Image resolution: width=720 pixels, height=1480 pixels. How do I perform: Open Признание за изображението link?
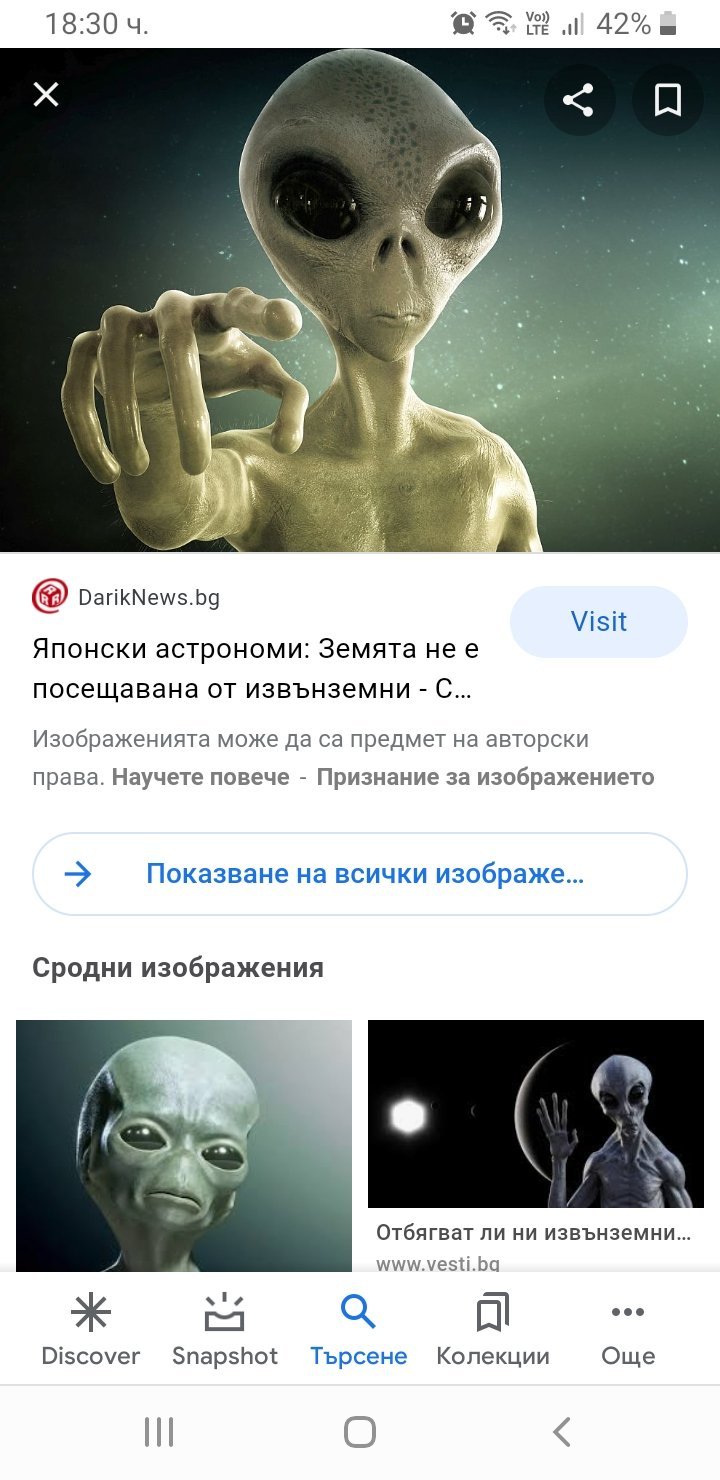coord(485,777)
